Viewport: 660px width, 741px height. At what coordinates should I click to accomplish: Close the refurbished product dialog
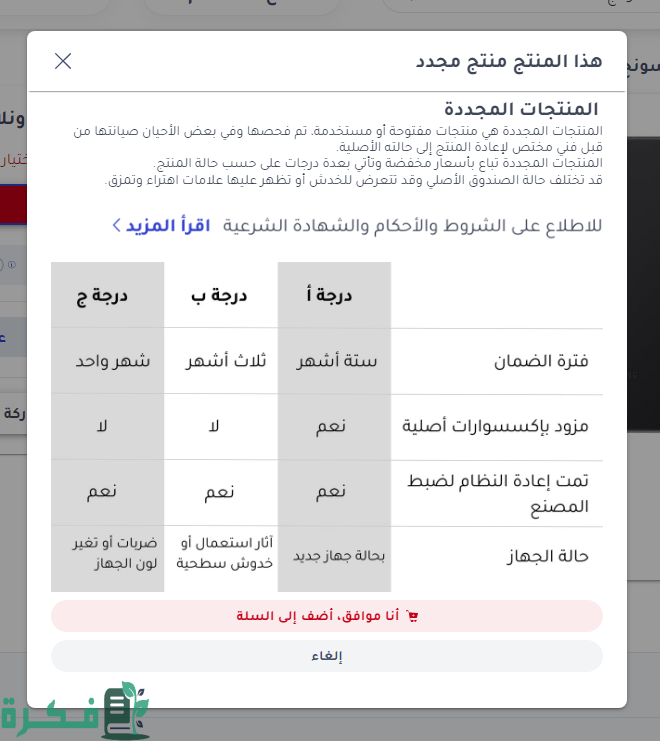click(x=63, y=61)
